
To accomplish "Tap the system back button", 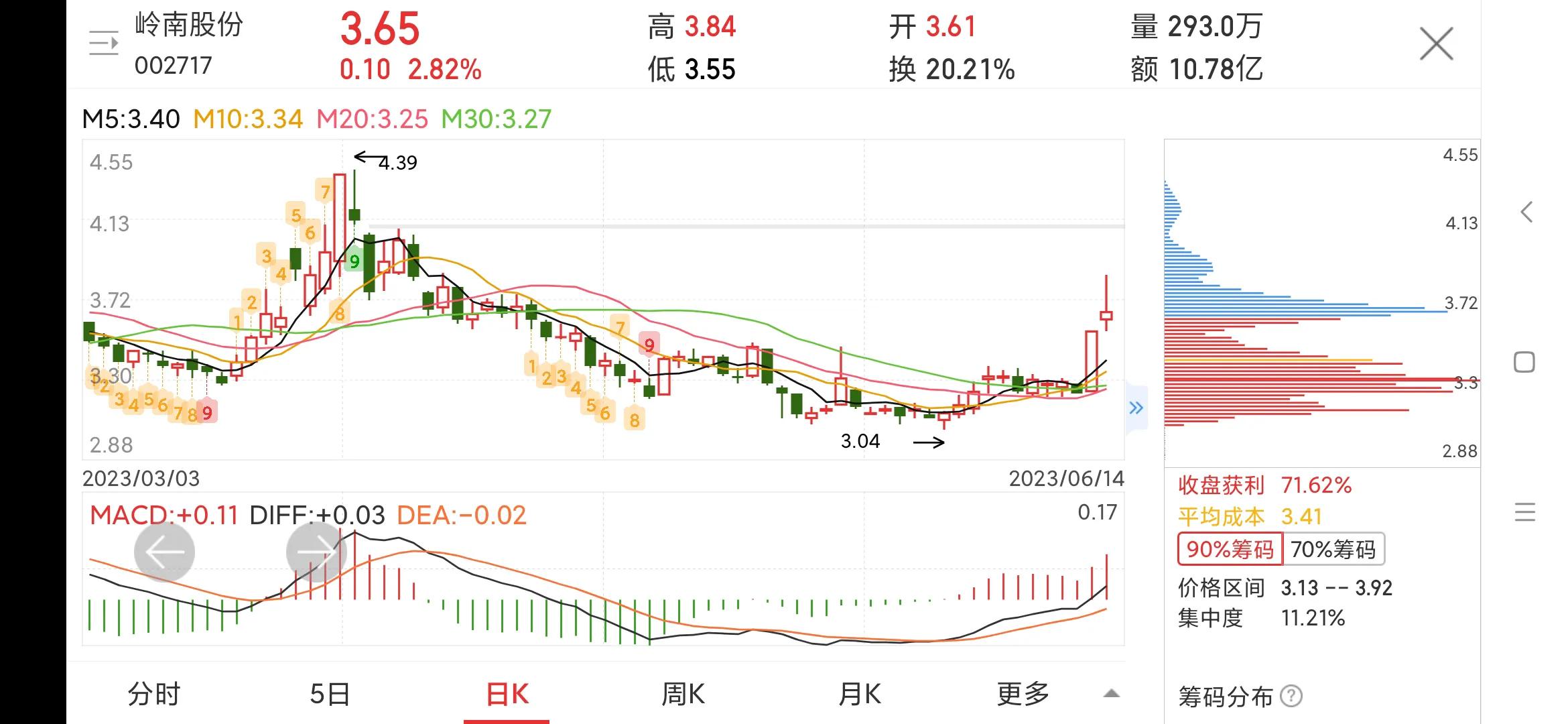I will tap(1526, 213).
